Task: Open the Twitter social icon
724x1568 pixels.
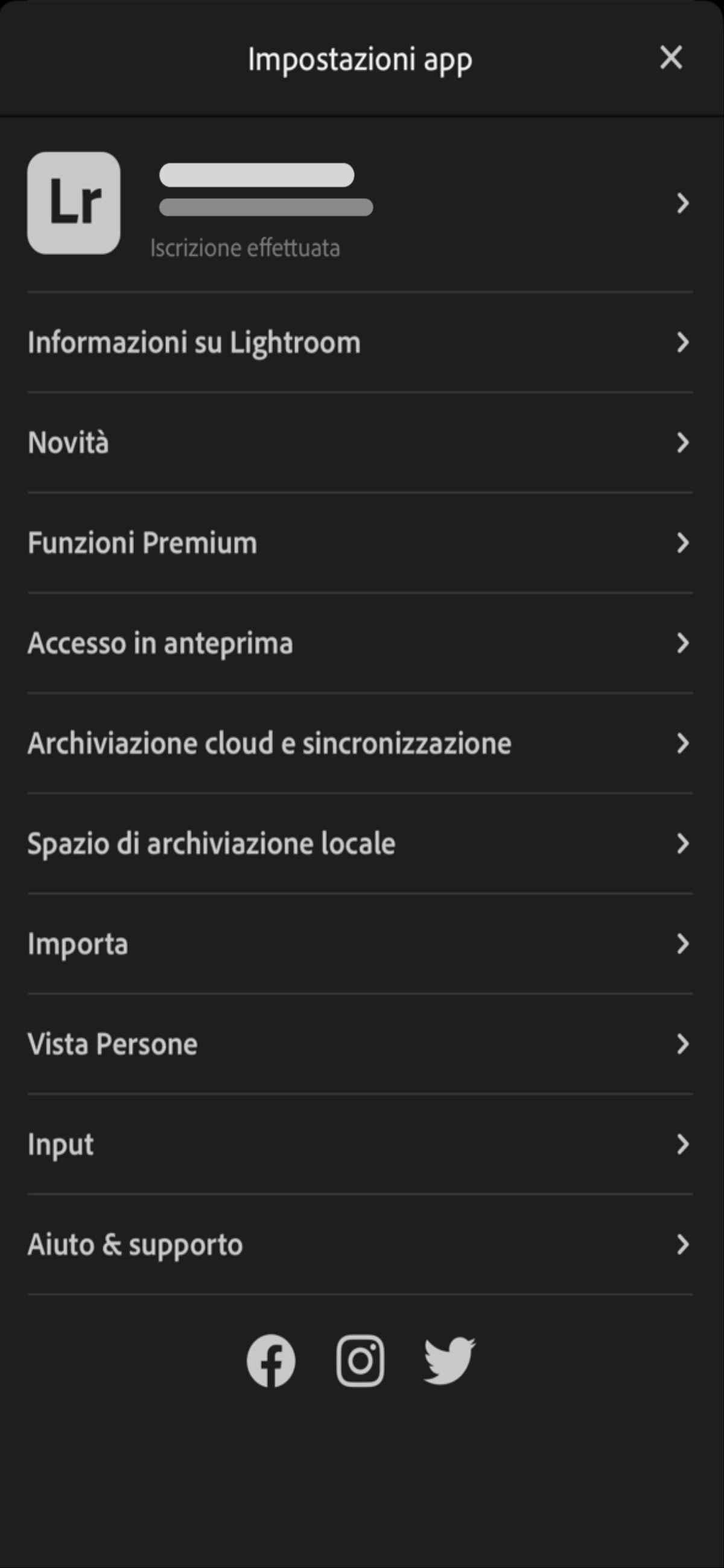Action: tap(449, 1361)
